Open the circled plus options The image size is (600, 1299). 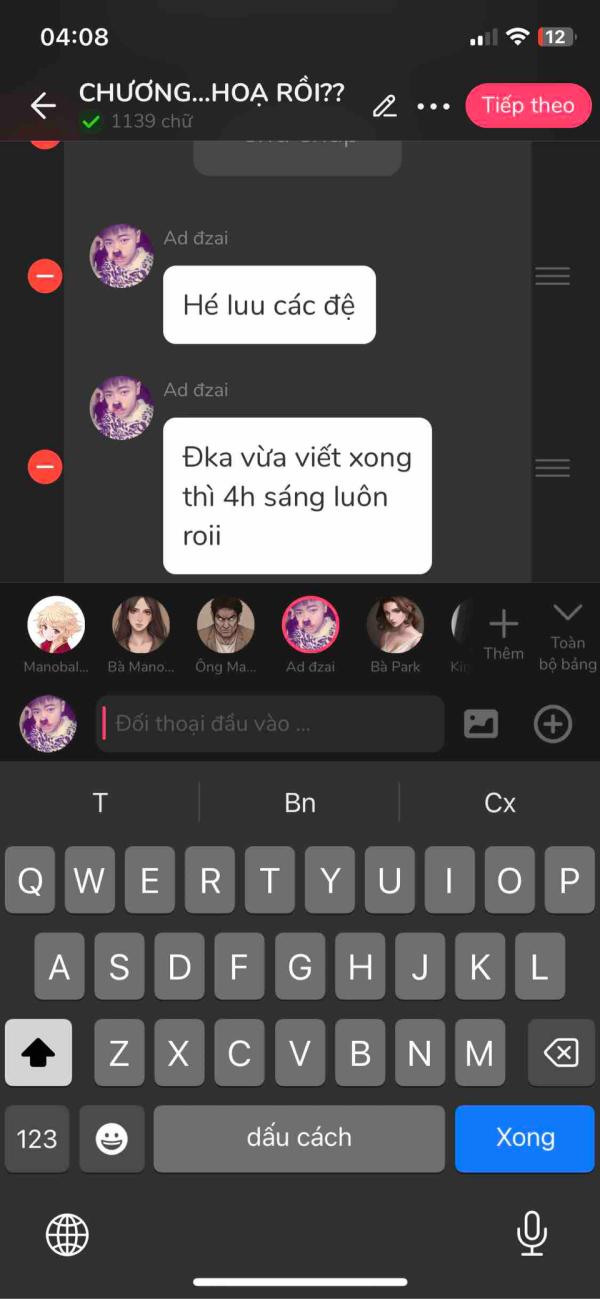click(553, 724)
